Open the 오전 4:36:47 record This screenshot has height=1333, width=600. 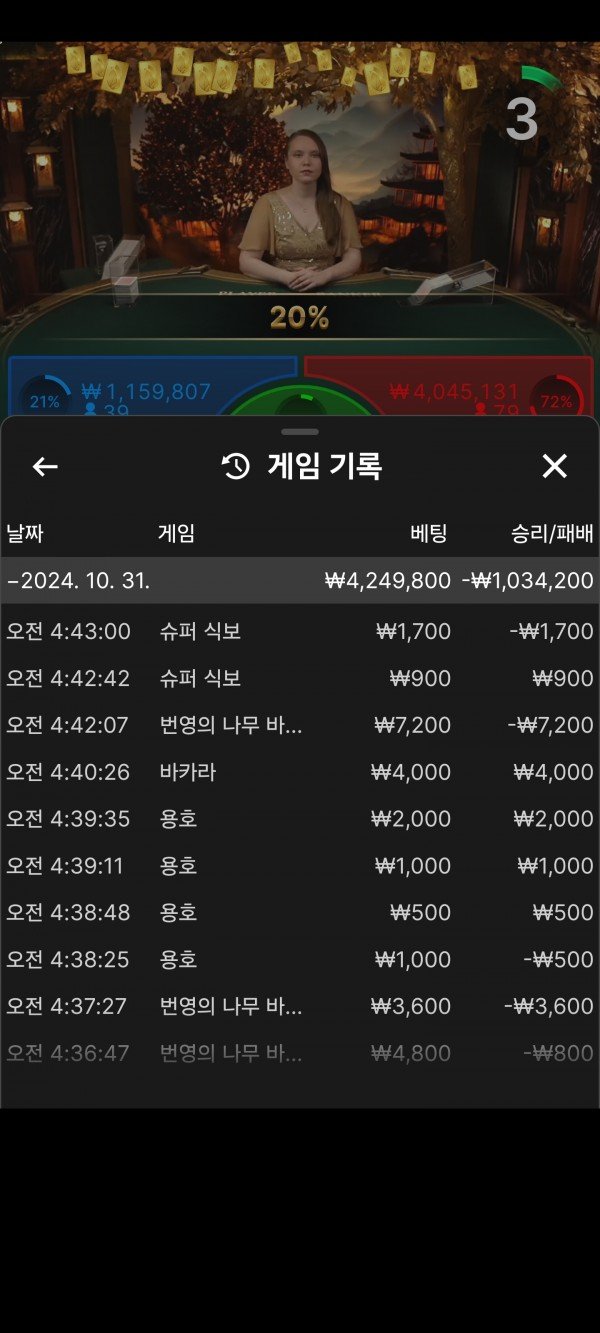300,1053
